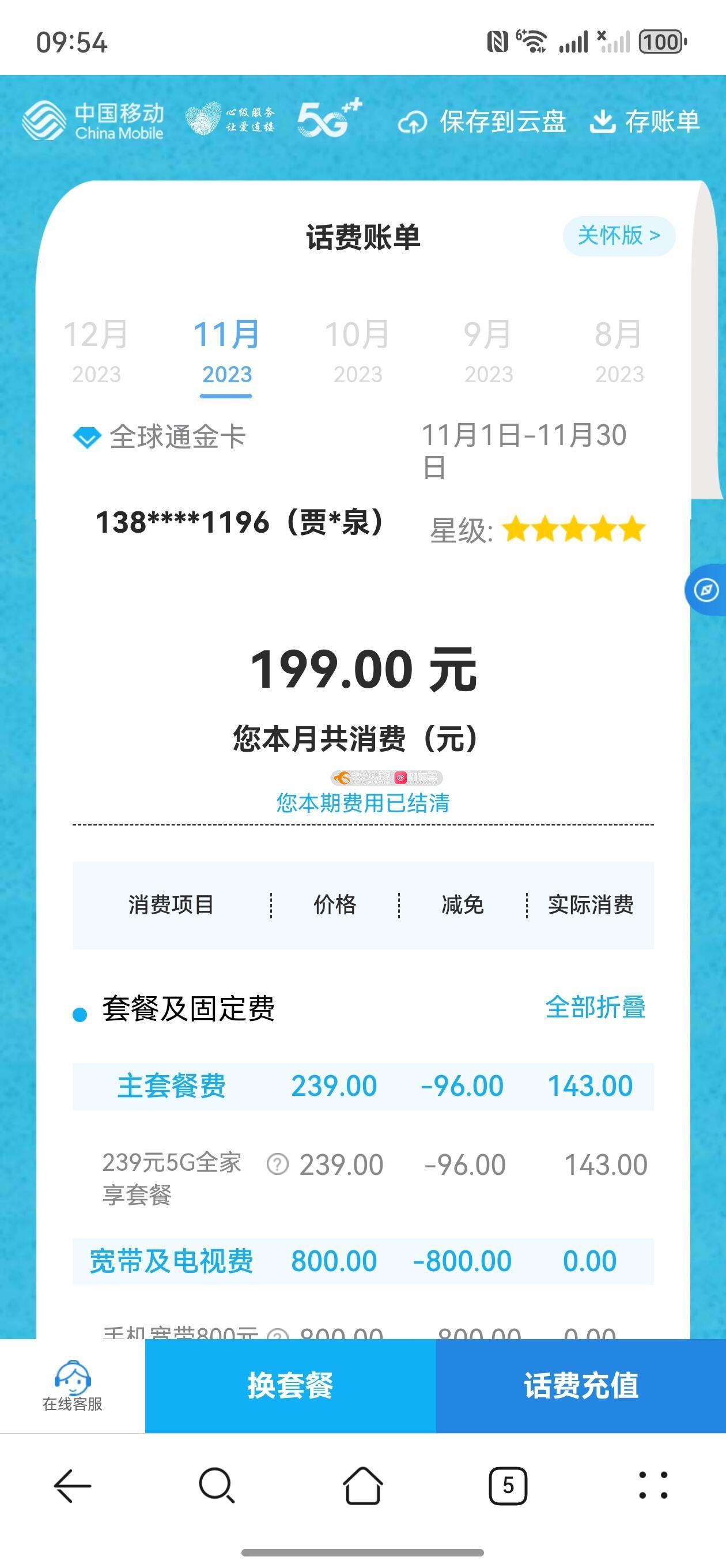Image resolution: width=726 pixels, height=1568 pixels.
Task: Open the floating compass shortcut
Action: 706,590
